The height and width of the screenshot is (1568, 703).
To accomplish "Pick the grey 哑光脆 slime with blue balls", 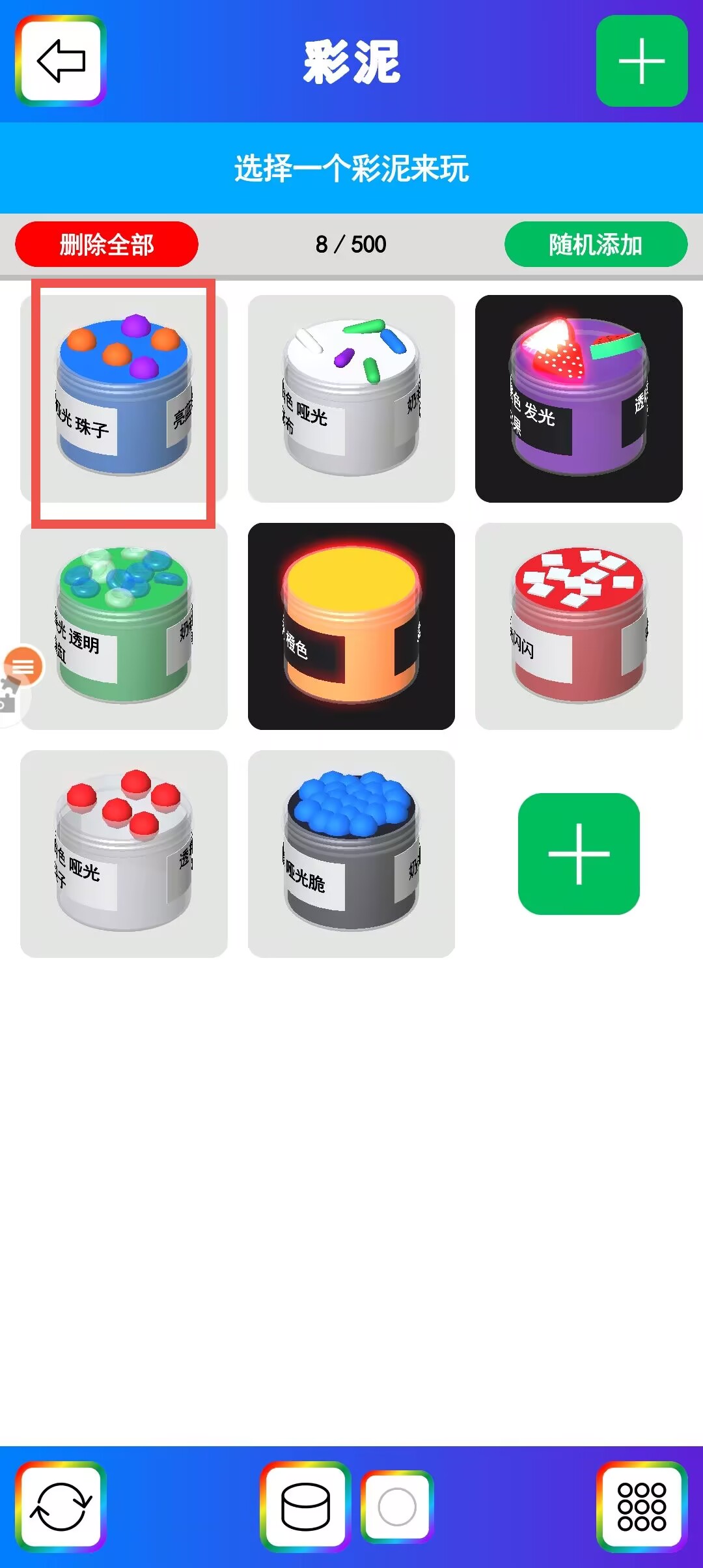I will tap(351, 854).
